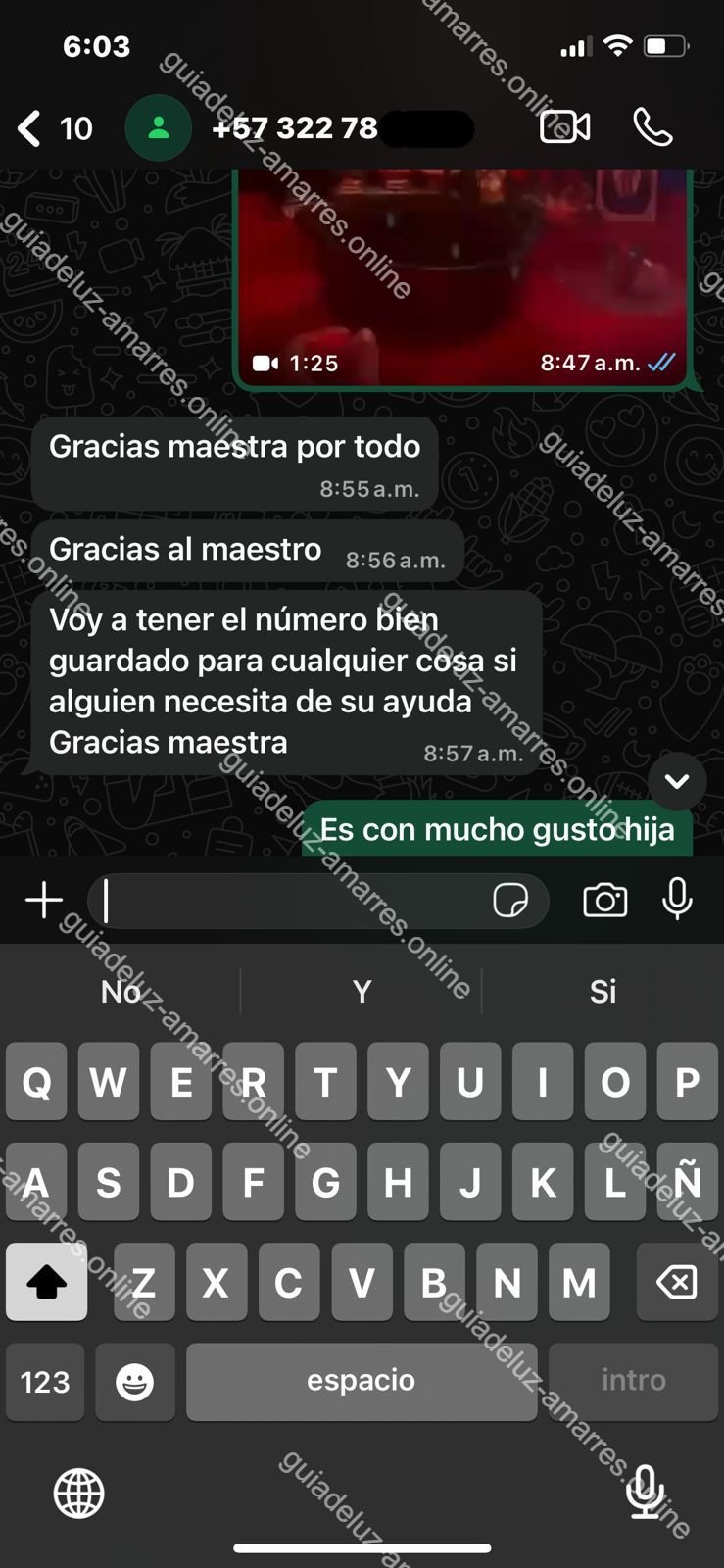Viewport: 724px width, 1568px height.
Task: Insert the suggested word "No"
Action: click(121, 992)
